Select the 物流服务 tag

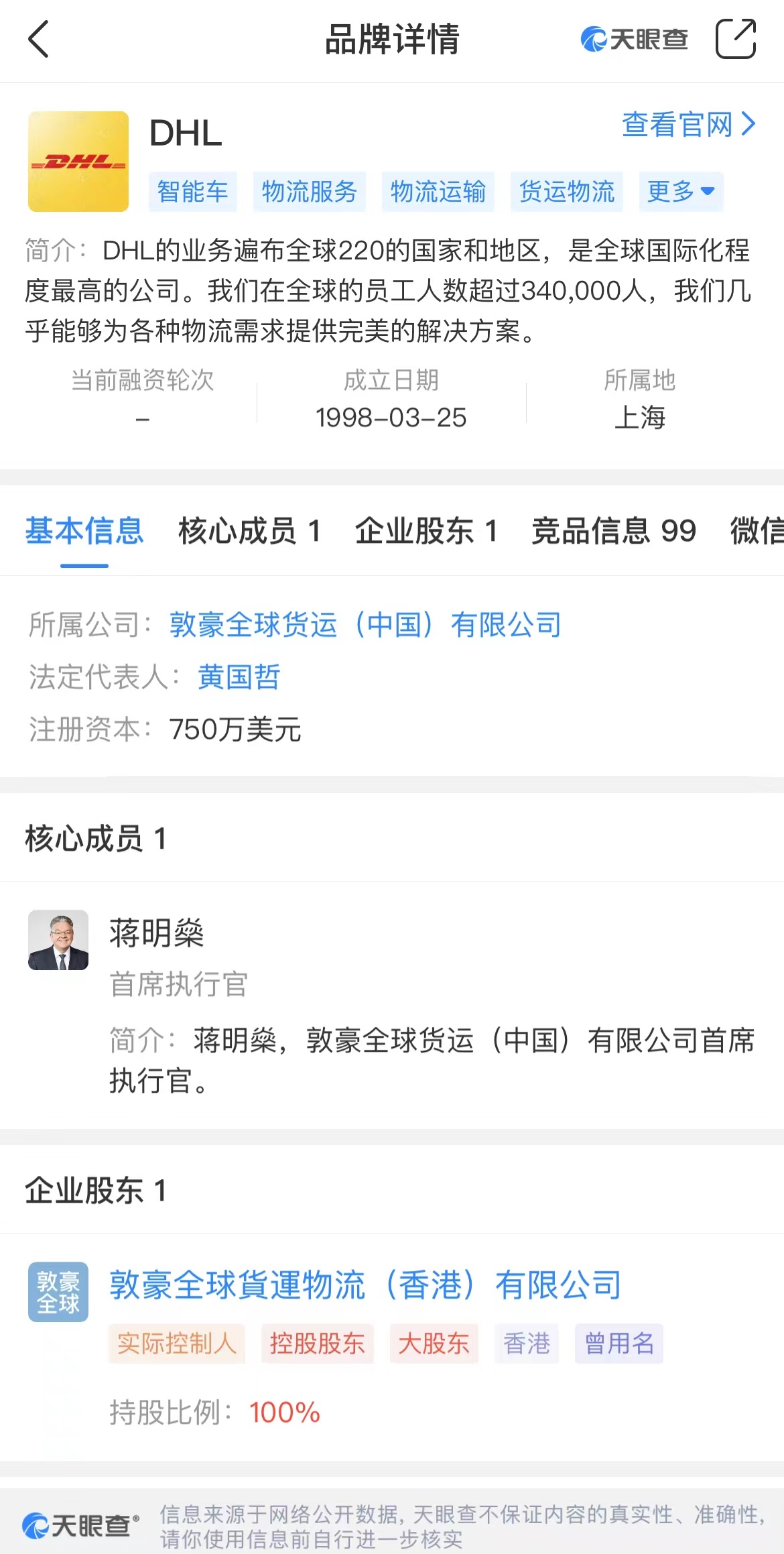pyautogui.click(x=309, y=192)
